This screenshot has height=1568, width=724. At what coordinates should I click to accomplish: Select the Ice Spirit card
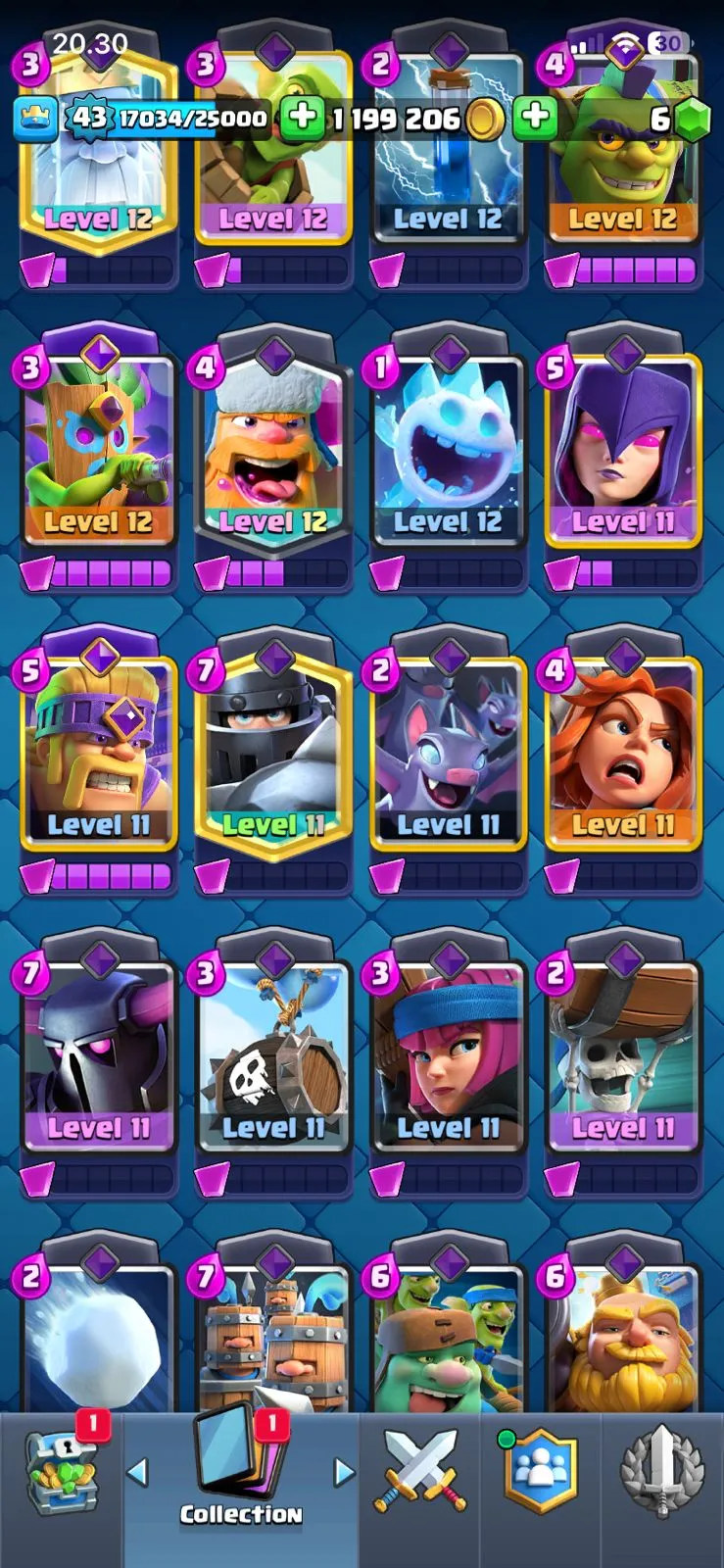448,451
